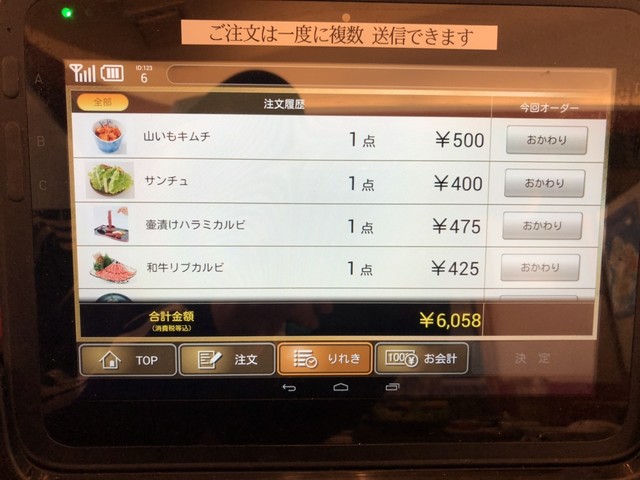Open お会計 to check out

coord(422,358)
